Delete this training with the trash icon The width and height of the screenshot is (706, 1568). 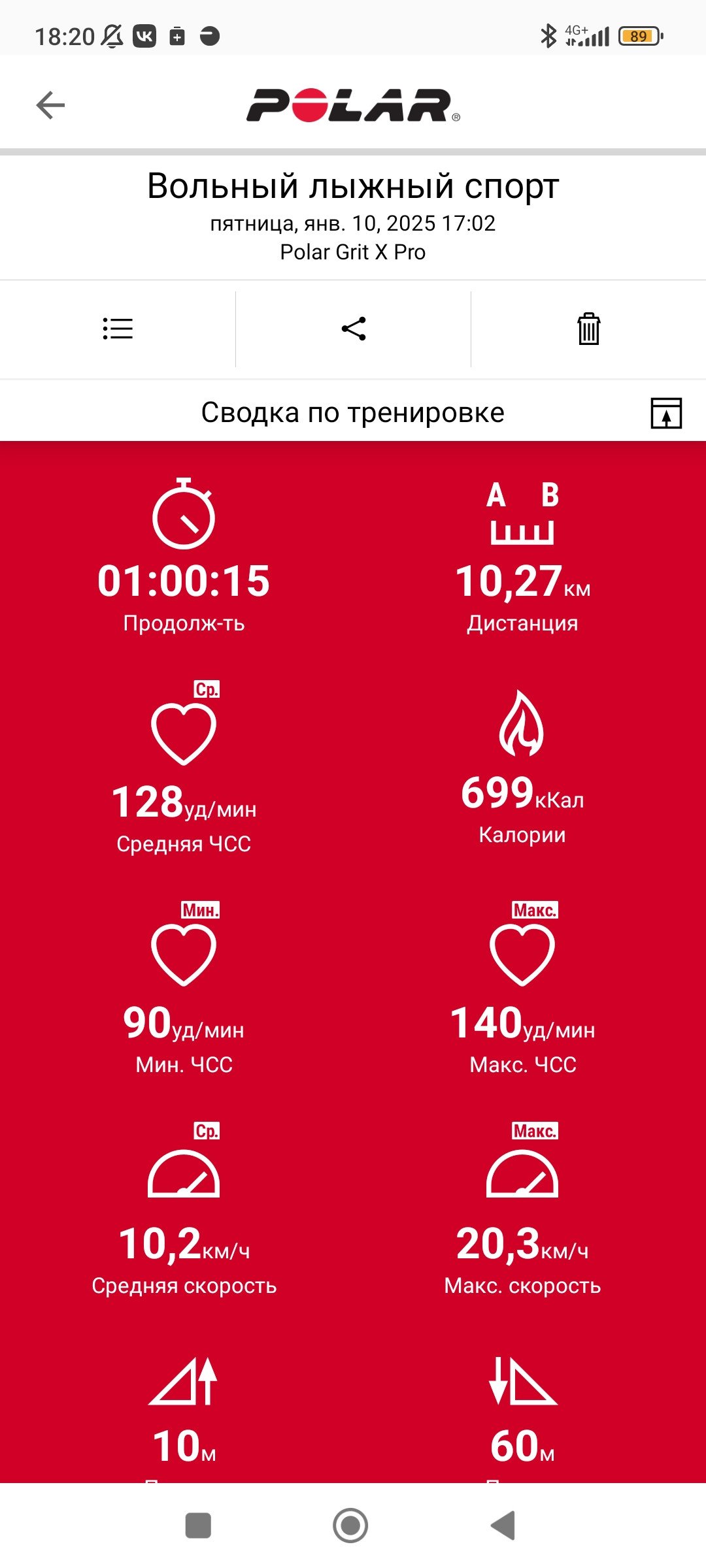(588, 329)
